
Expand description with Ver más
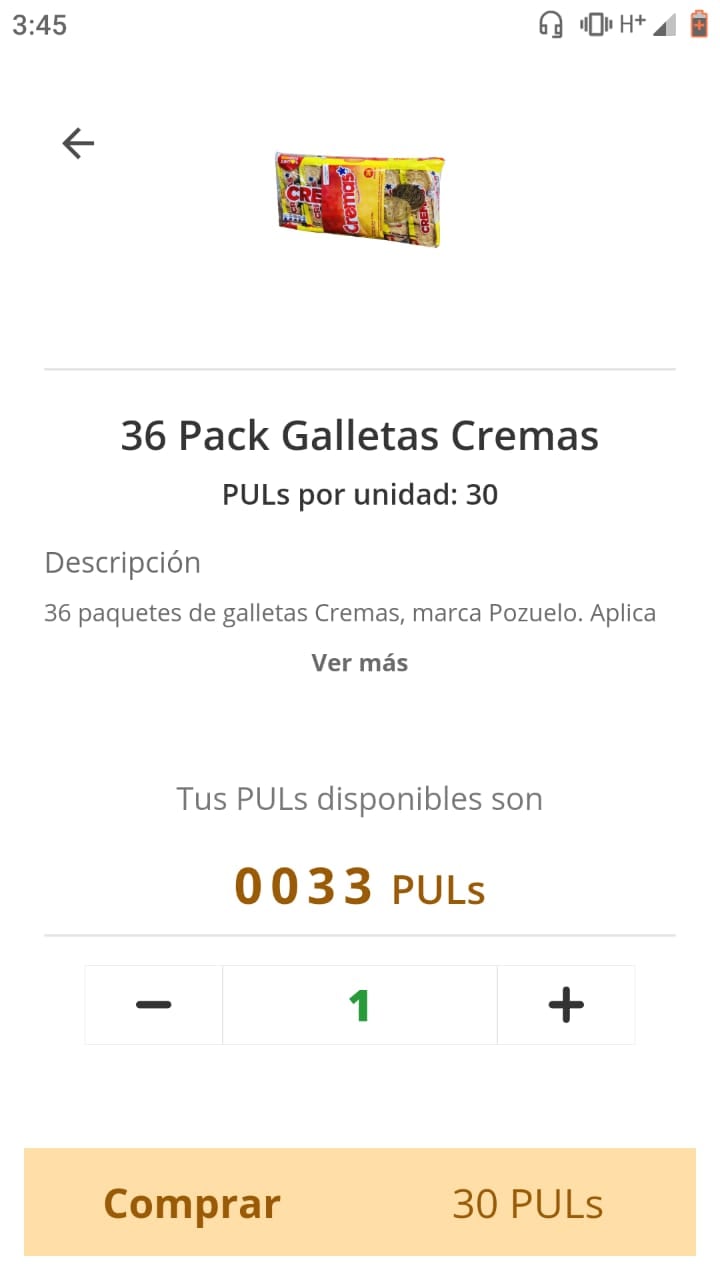coord(360,663)
